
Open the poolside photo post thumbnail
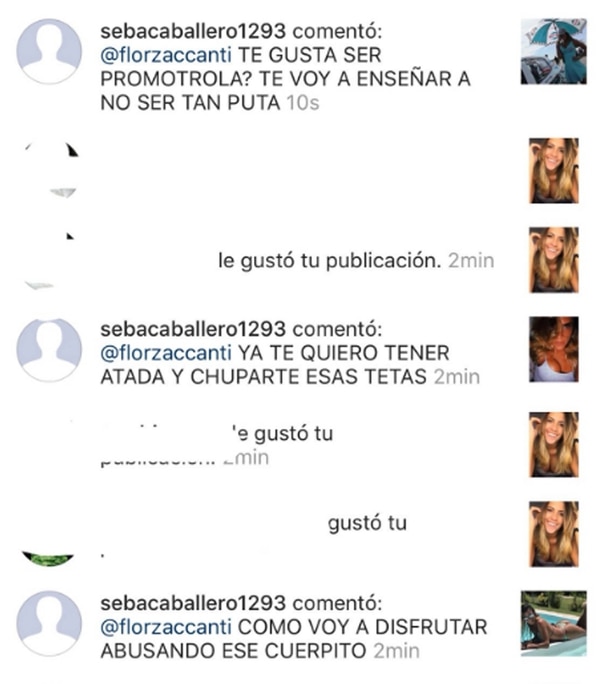pos(553,622)
